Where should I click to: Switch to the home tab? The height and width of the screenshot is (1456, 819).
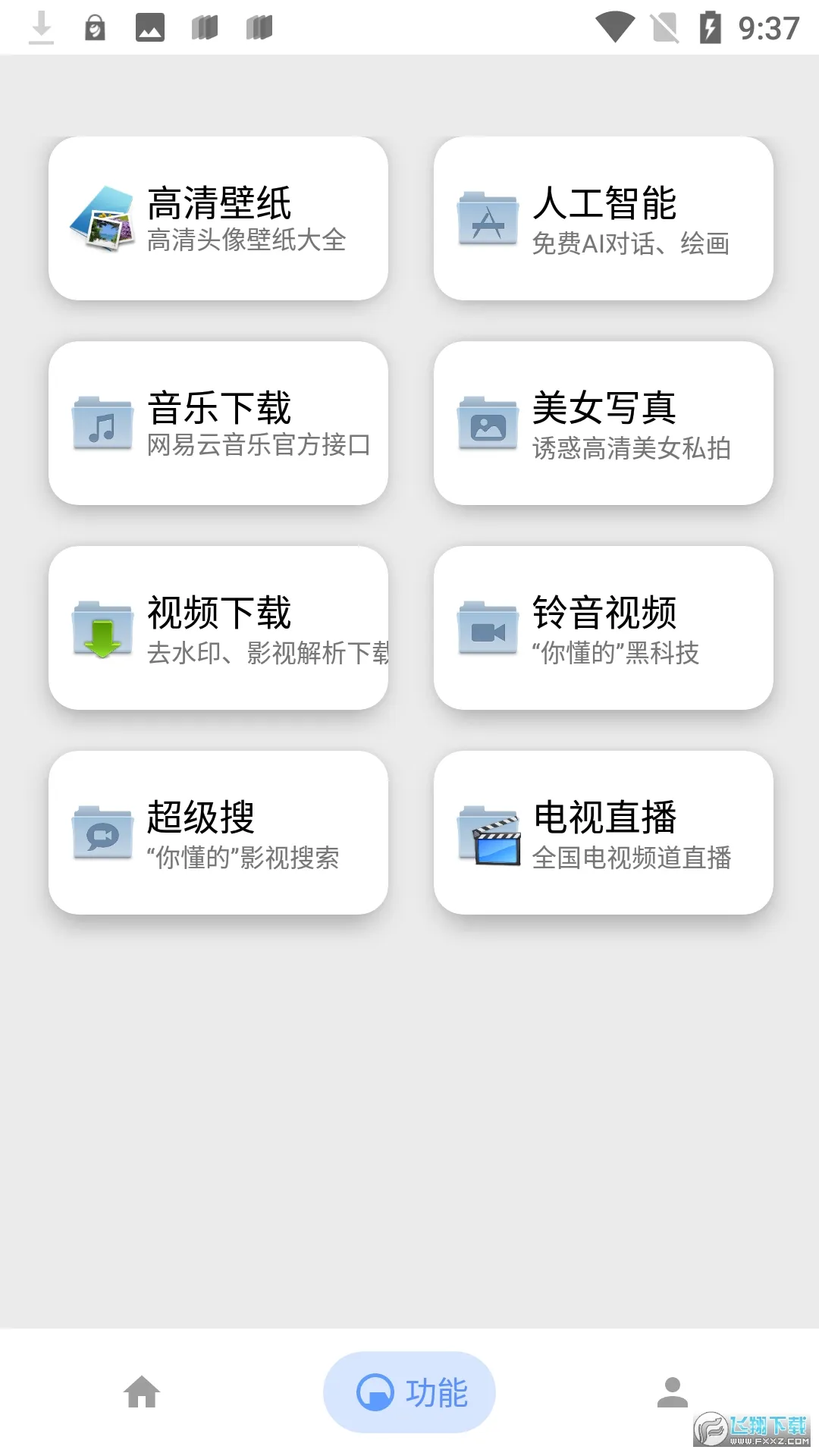pos(142,1392)
